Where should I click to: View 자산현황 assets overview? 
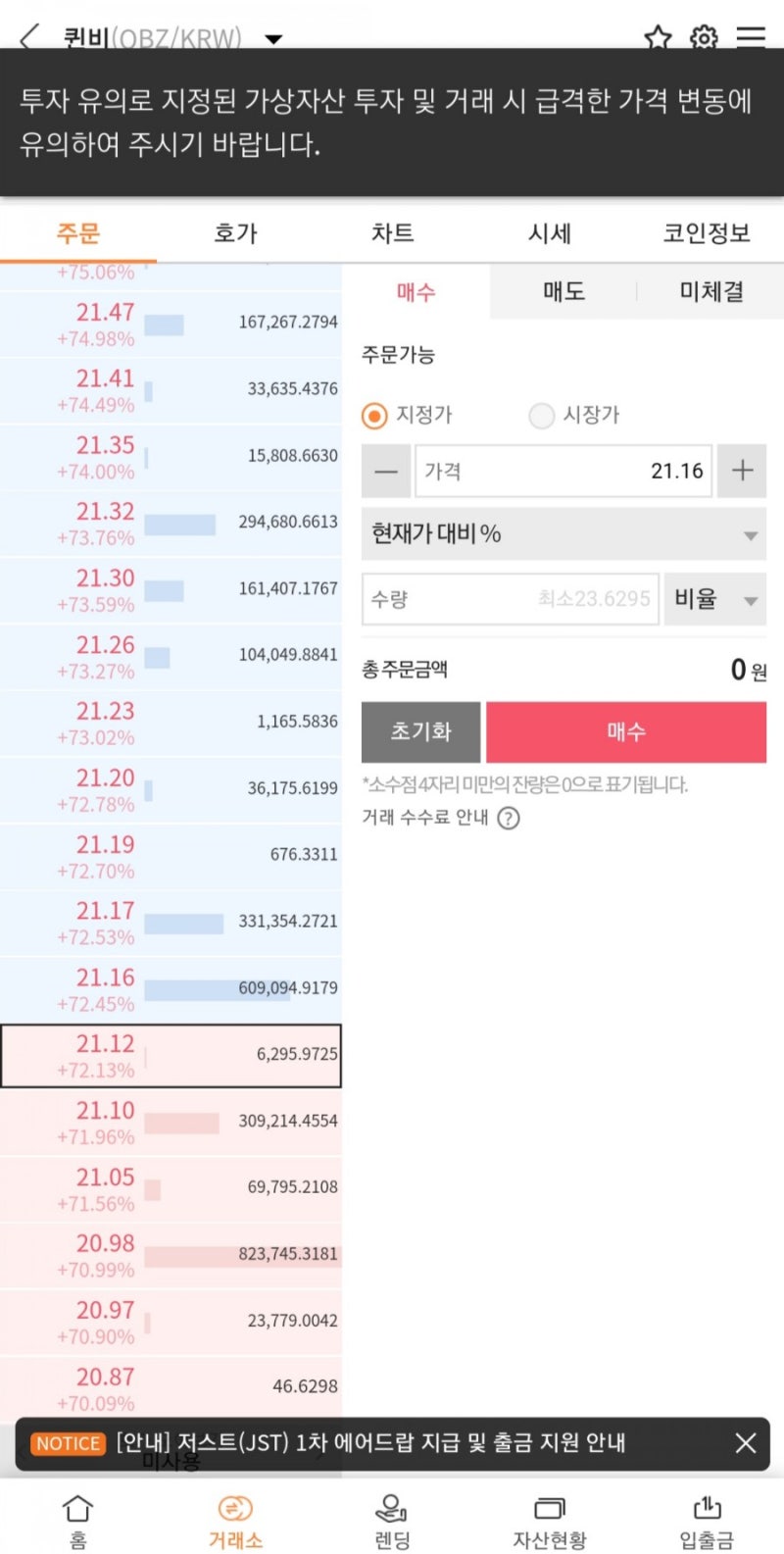(x=549, y=1519)
